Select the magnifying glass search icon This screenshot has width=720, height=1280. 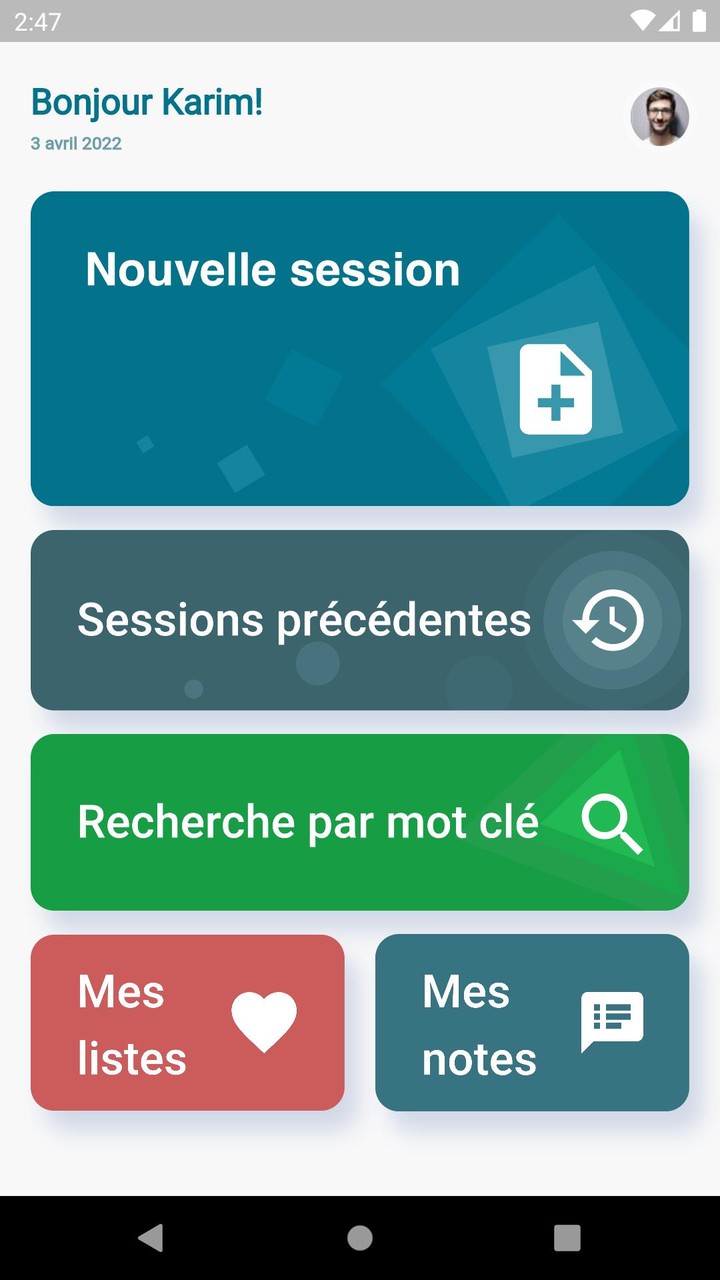613,823
